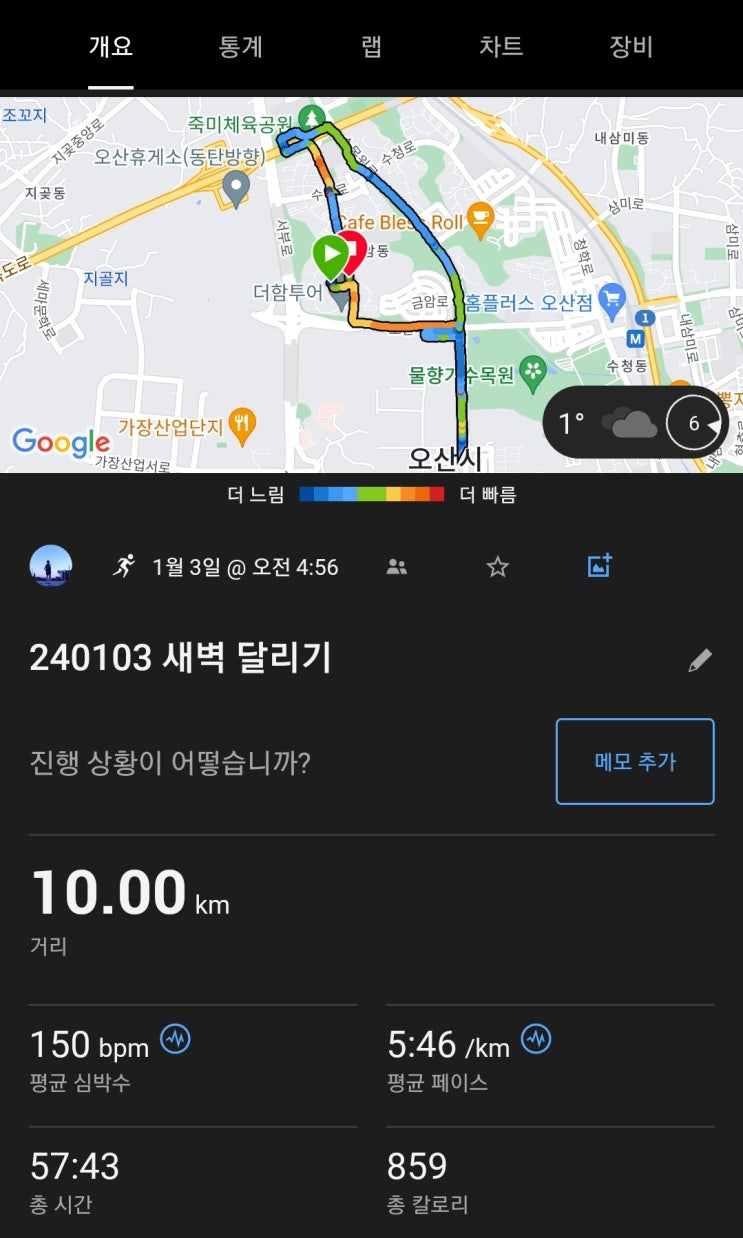Edit the activity title with pencil icon

point(700,660)
